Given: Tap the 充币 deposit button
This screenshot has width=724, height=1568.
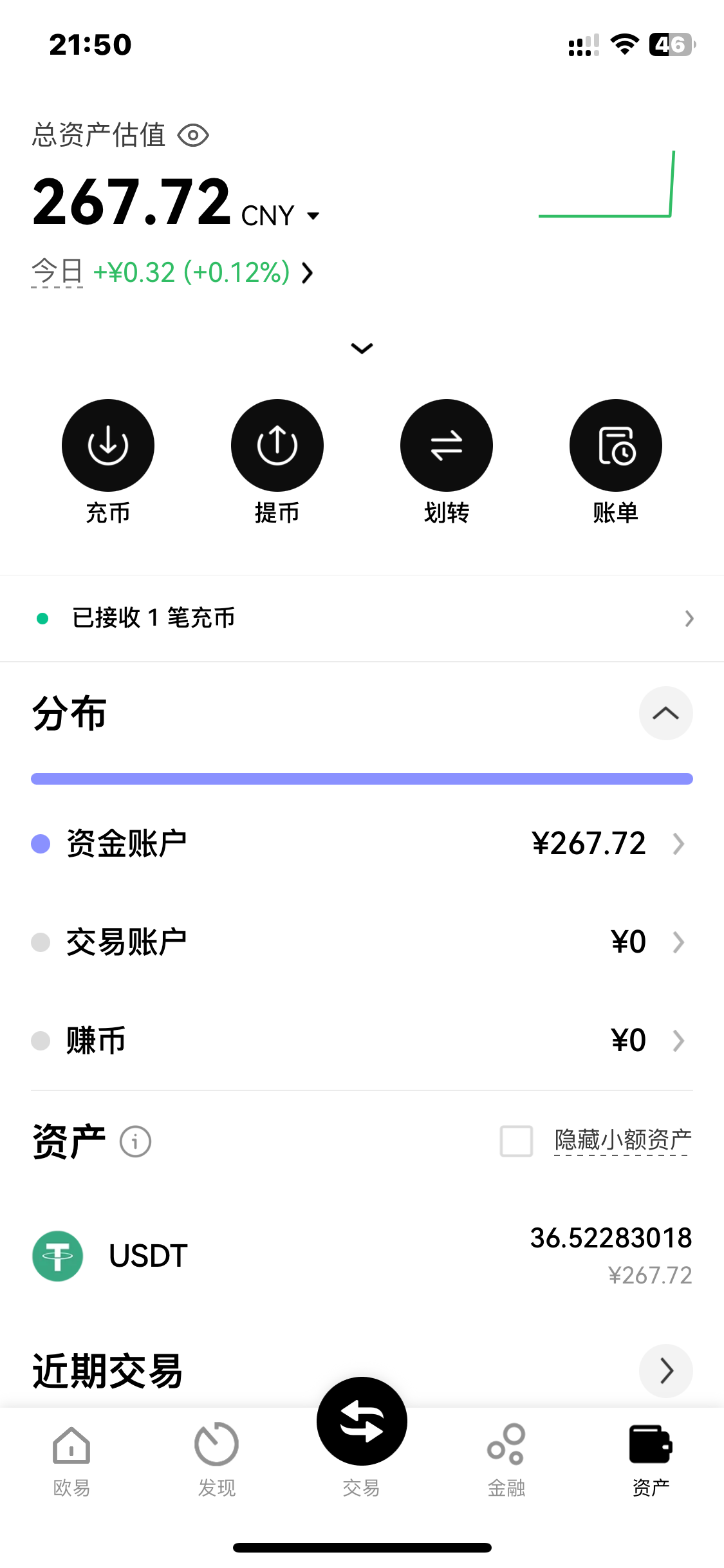Looking at the screenshot, I should (108, 445).
